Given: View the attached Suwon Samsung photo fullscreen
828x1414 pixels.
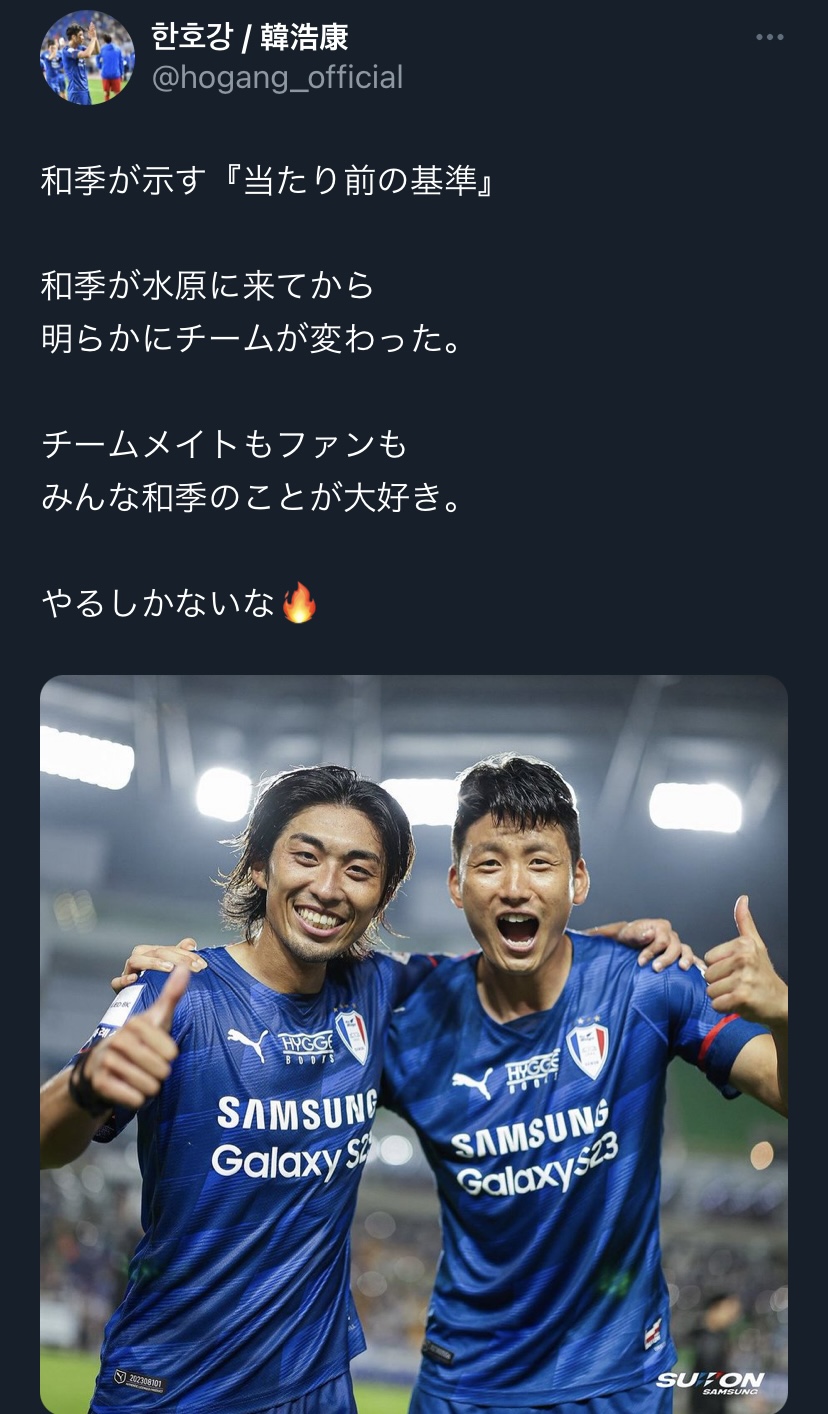Looking at the screenshot, I should 414,1044.
